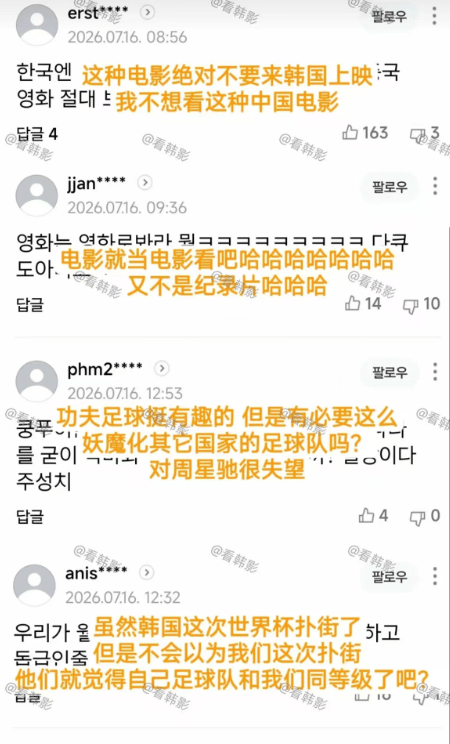
Task: Open overflow menu on erst**** comment
Action: coord(434,16)
